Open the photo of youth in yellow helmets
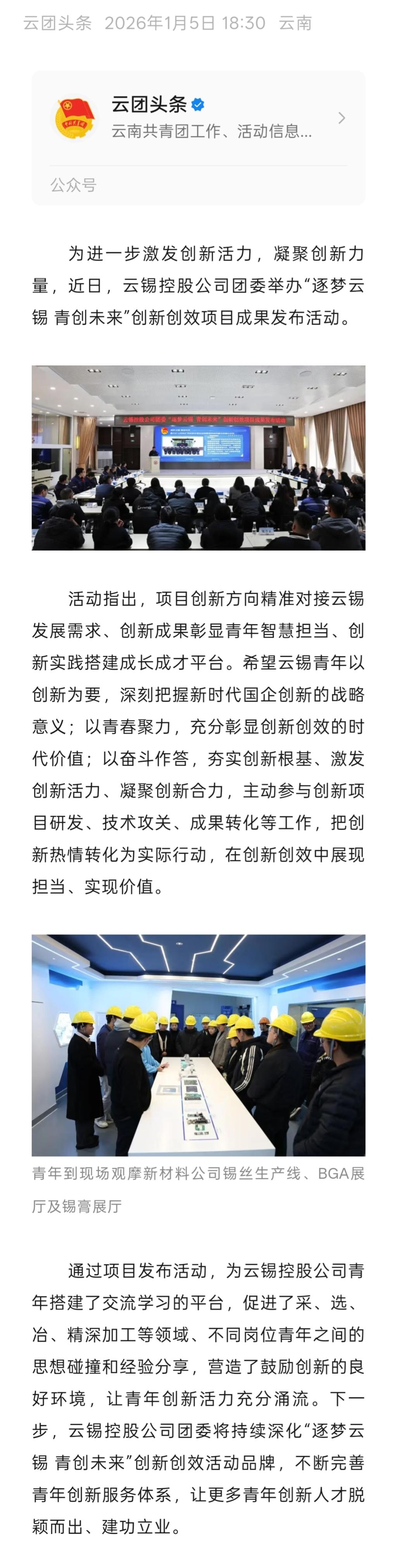 (x=198, y=1045)
